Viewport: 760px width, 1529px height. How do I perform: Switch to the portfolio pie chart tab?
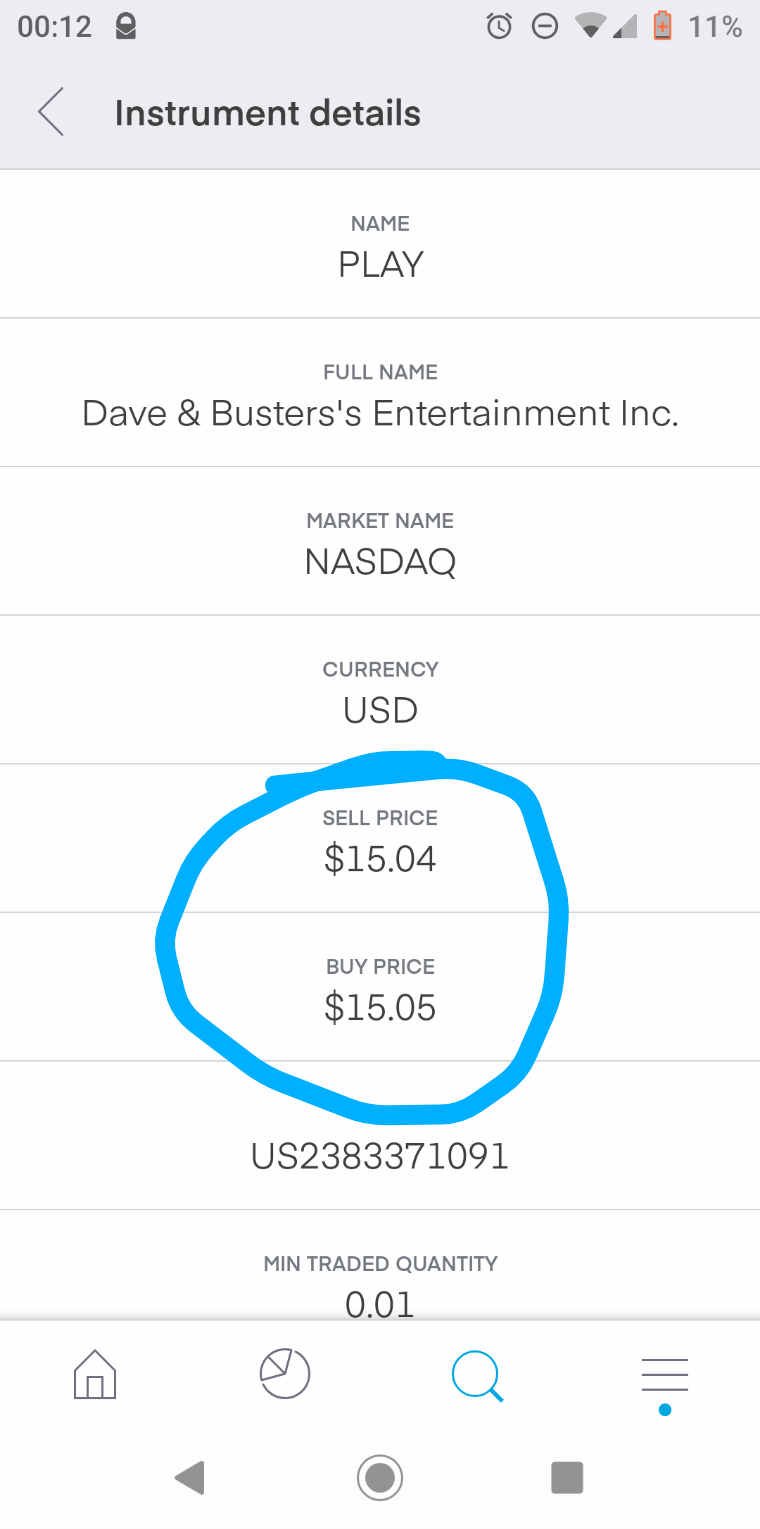point(285,1373)
